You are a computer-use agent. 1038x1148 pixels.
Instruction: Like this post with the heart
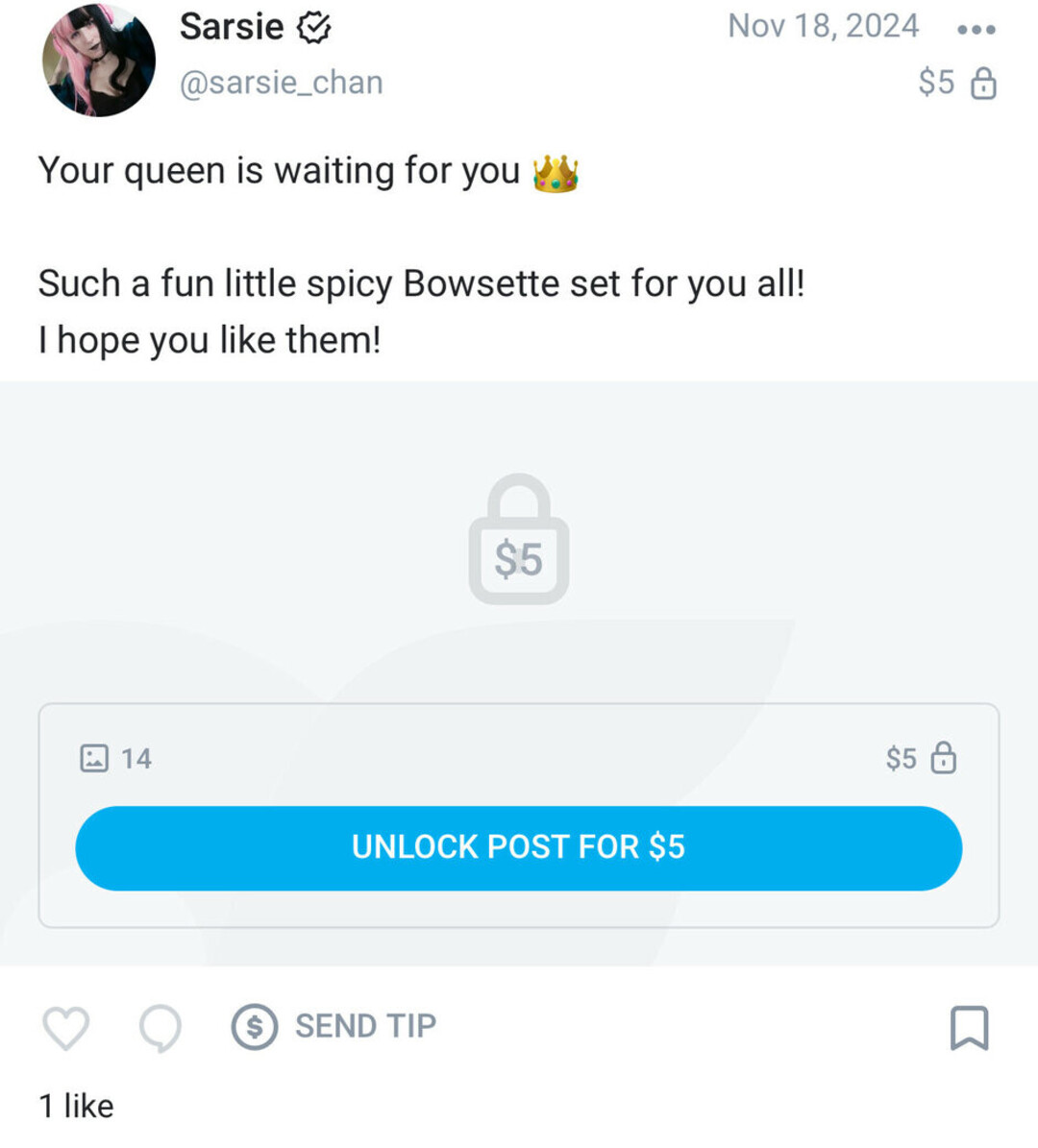(66, 1027)
